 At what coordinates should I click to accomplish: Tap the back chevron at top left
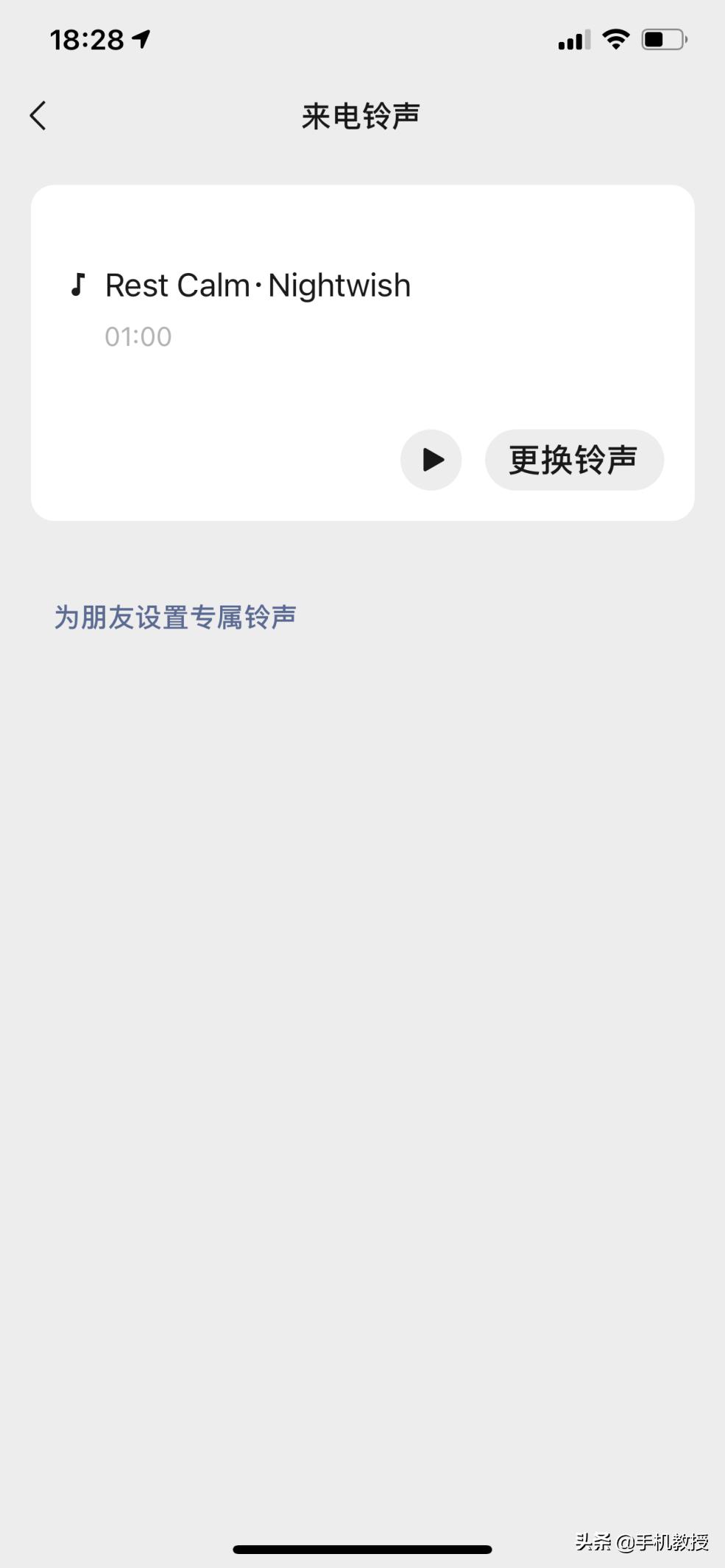pos(38,115)
